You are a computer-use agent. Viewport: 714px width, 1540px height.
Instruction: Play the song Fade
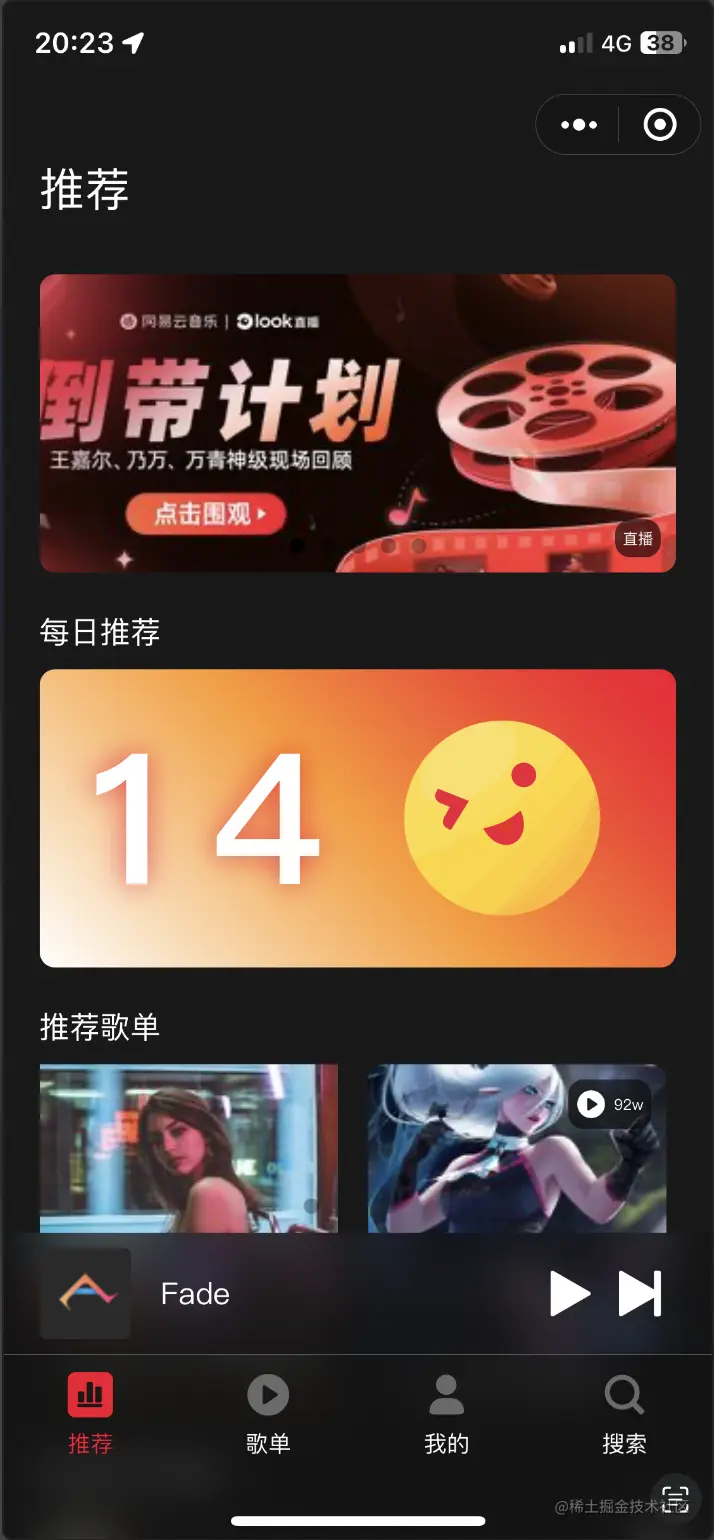(x=570, y=1294)
